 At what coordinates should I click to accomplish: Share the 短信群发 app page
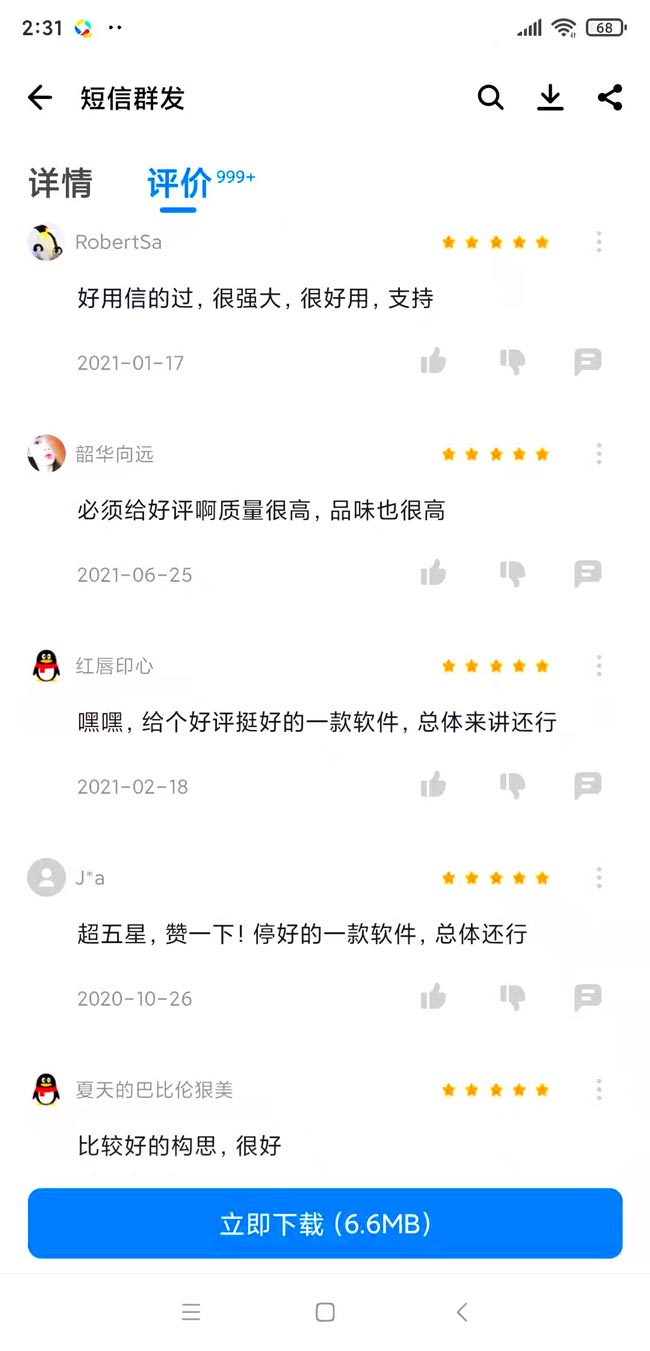[x=610, y=97]
